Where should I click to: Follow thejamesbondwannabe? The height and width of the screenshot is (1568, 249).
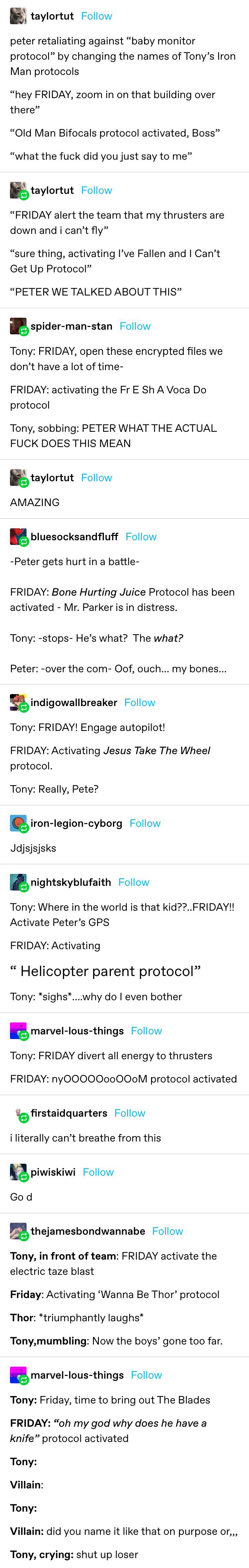click(x=167, y=1231)
